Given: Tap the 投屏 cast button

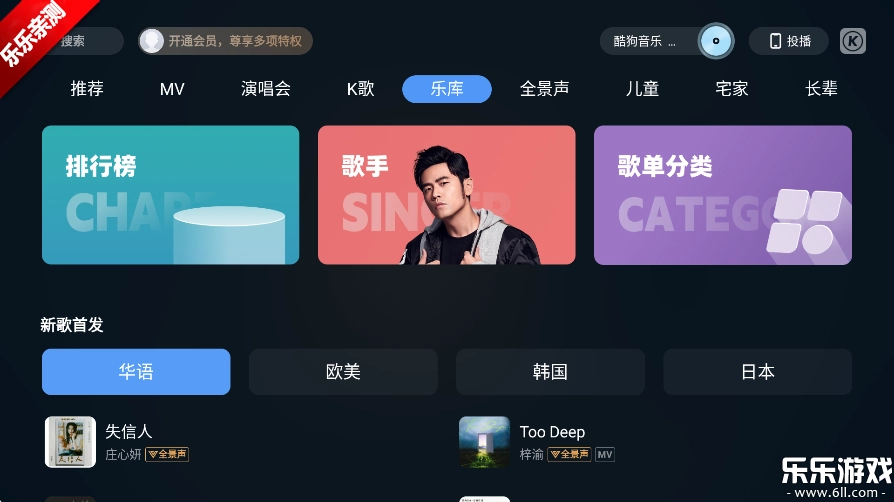Looking at the screenshot, I should (x=789, y=41).
